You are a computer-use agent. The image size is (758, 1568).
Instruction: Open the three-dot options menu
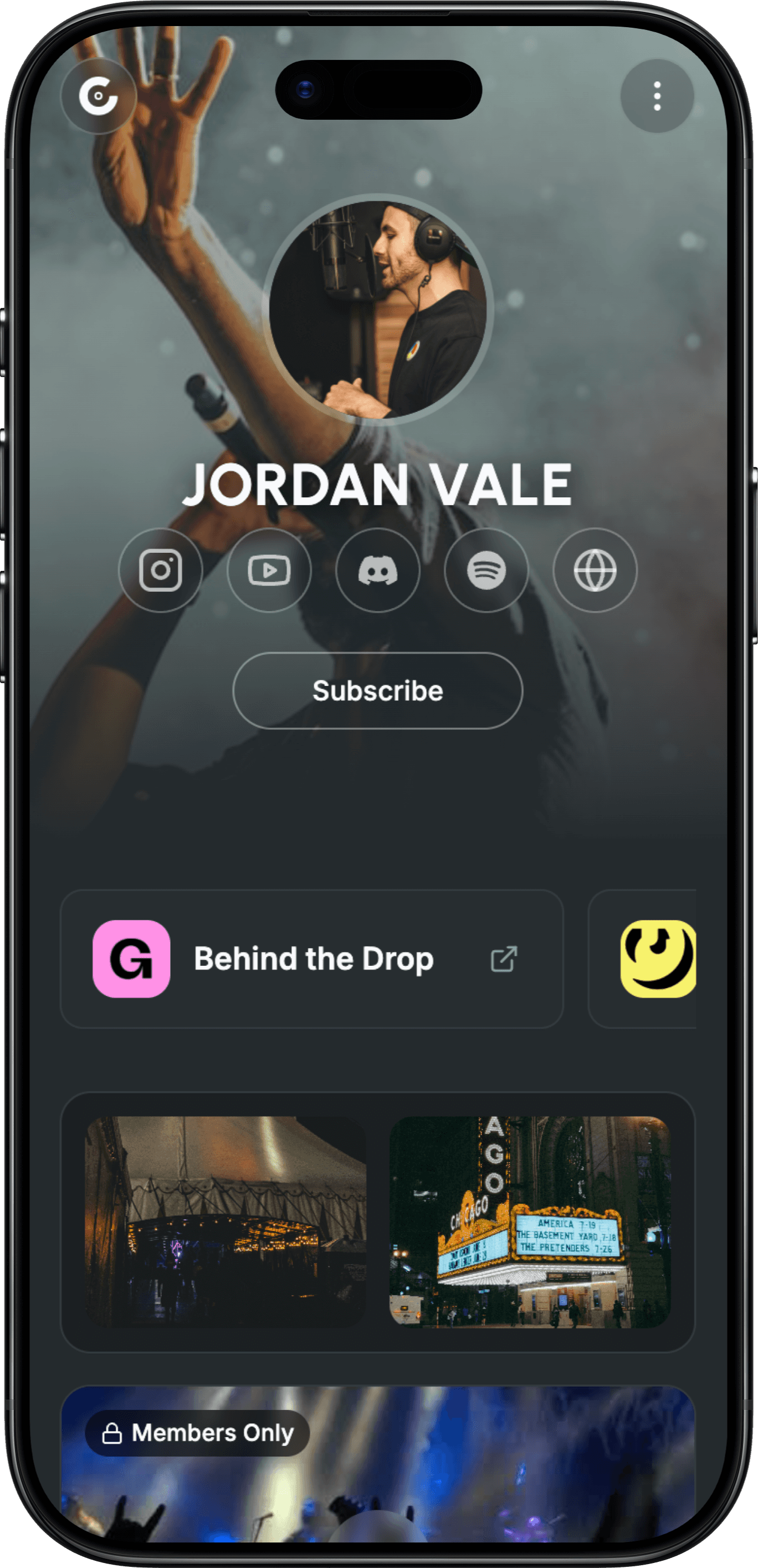pyautogui.click(x=658, y=96)
